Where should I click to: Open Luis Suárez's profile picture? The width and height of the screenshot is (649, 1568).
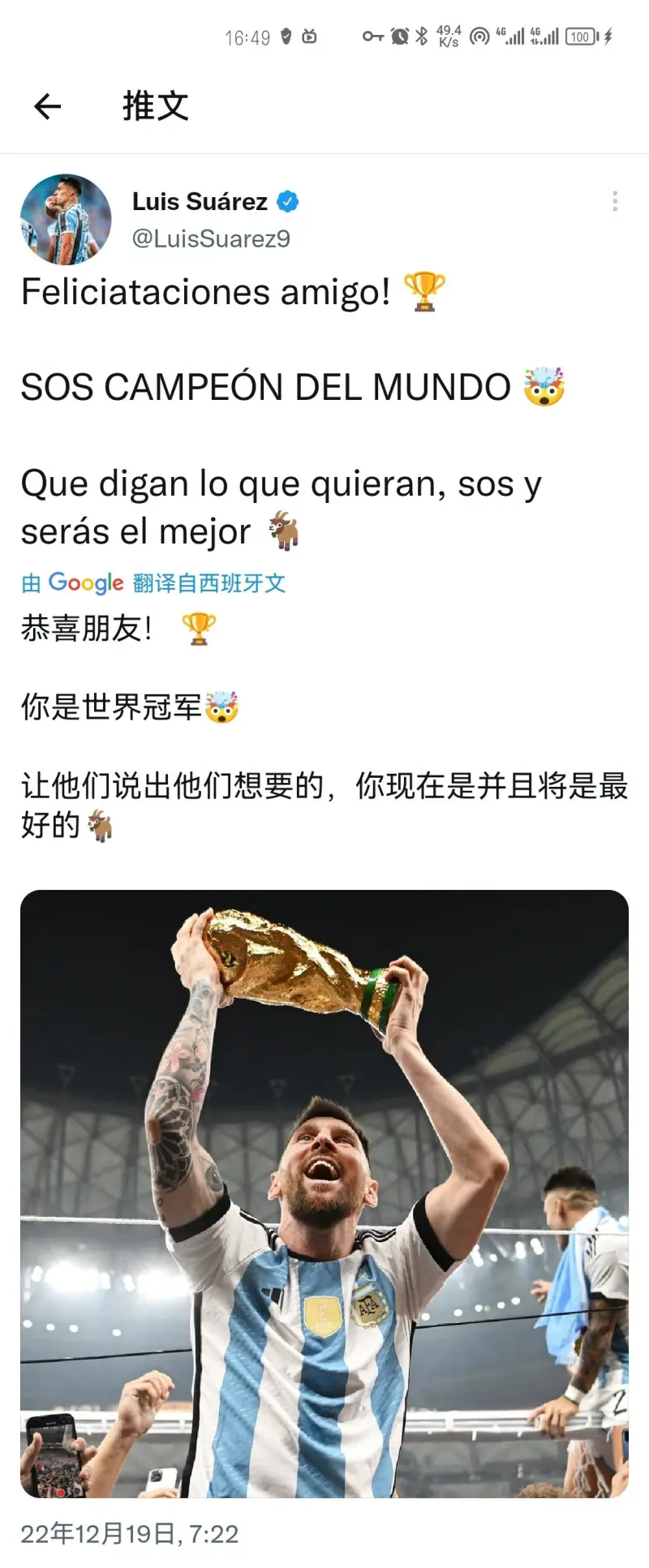(66, 220)
